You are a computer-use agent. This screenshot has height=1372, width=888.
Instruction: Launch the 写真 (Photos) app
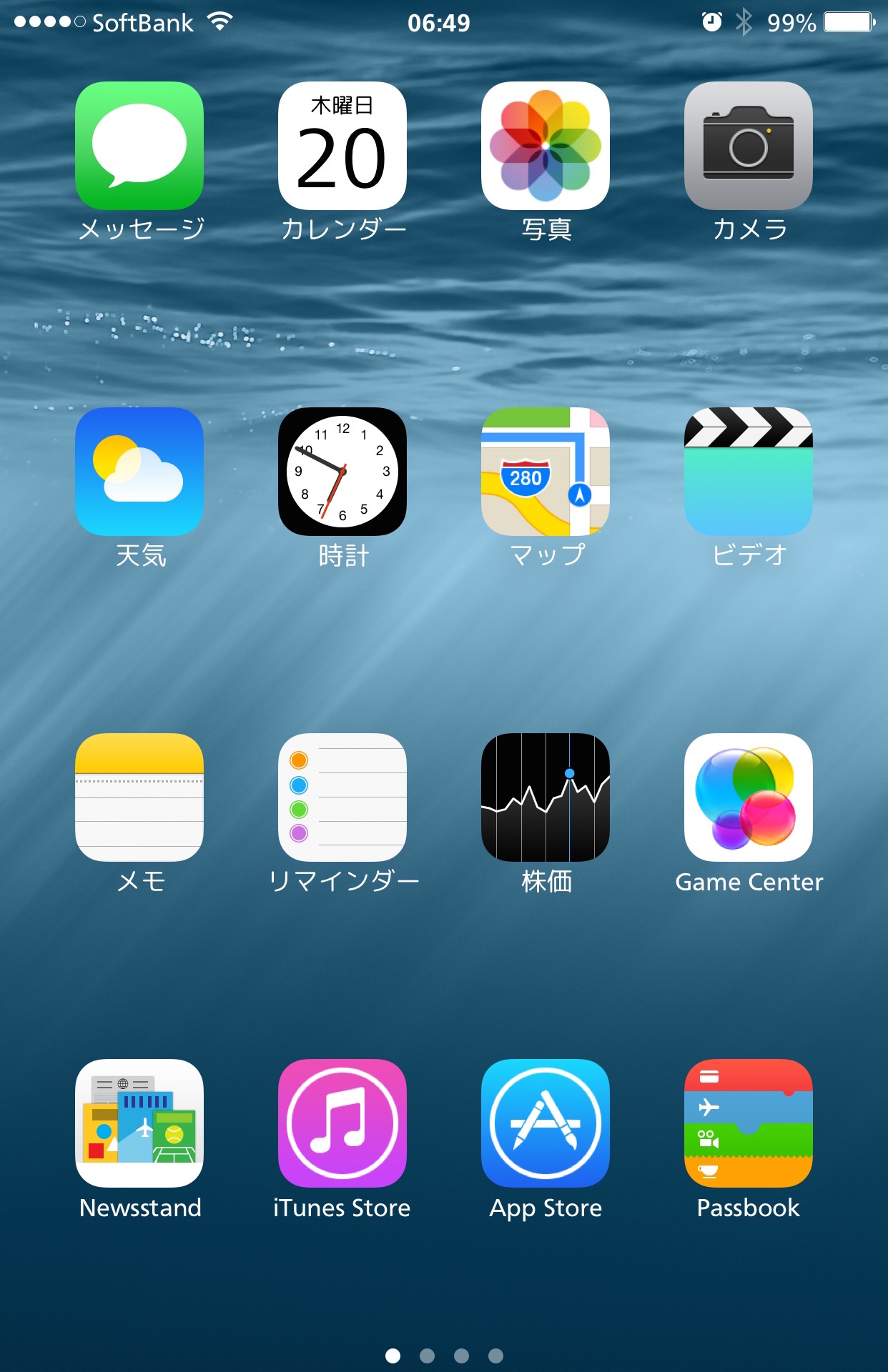[x=546, y=146]
